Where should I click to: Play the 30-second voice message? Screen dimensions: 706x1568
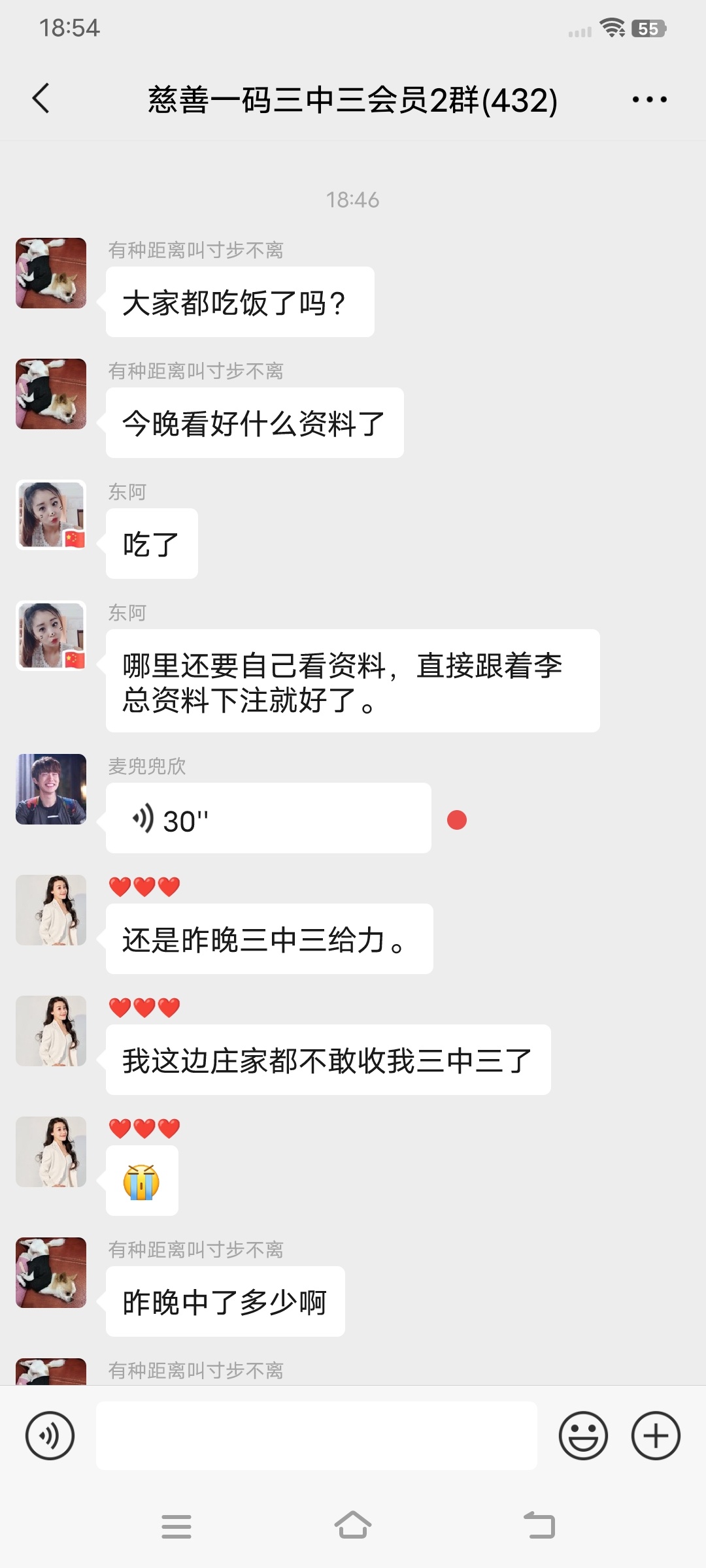coord(268,819)
